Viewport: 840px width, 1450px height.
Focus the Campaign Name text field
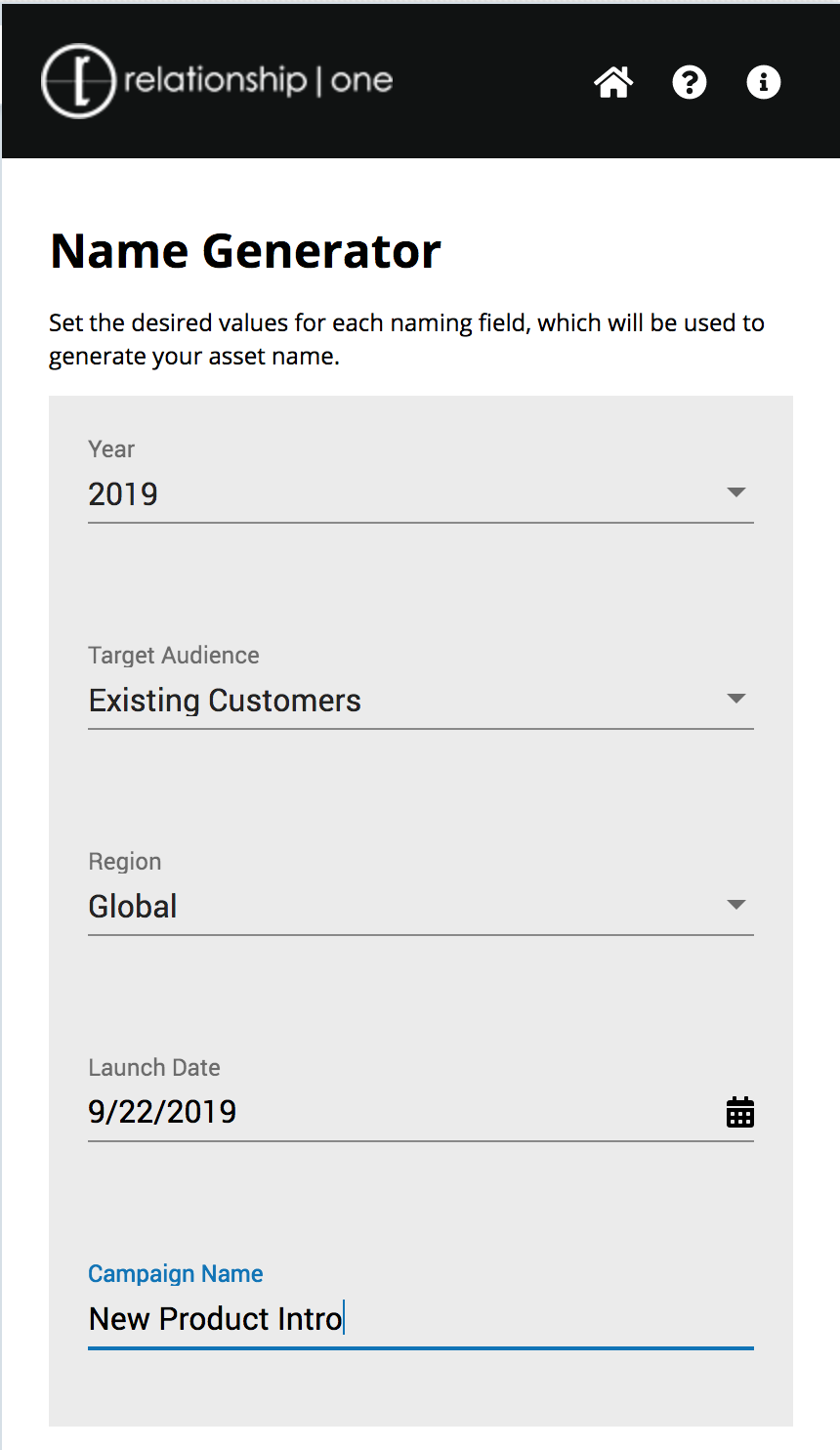(420, 1318)
